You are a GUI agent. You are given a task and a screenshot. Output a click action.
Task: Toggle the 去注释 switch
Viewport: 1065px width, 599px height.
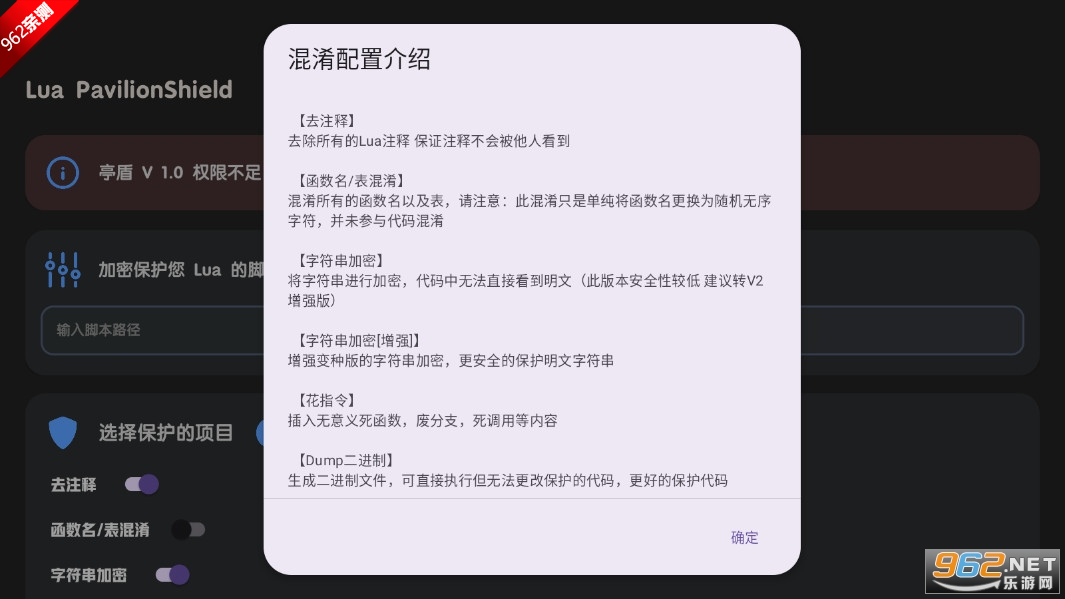pyautogui.click(x=141, y=484)
